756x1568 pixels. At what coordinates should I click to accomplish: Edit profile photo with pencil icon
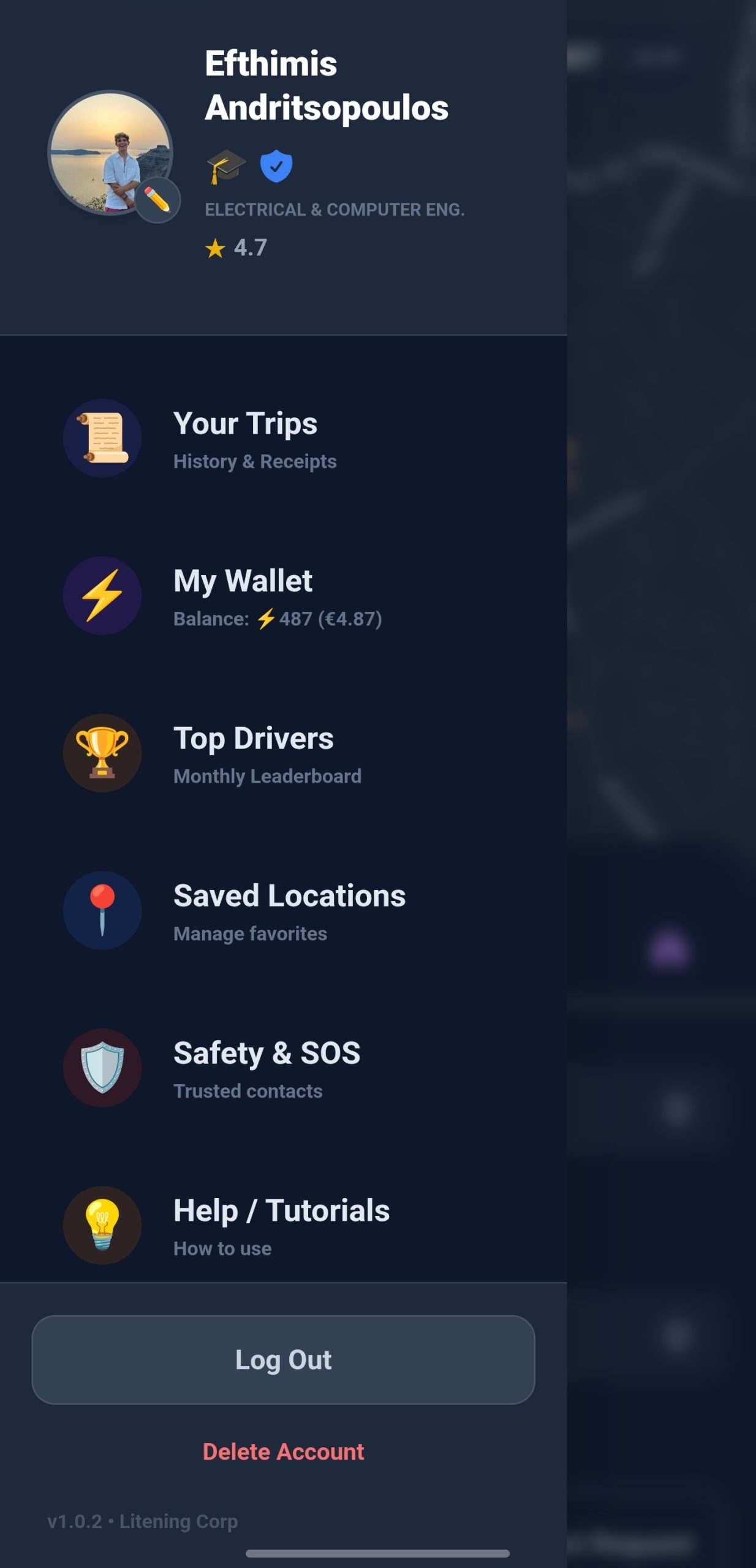coord(157,200)
